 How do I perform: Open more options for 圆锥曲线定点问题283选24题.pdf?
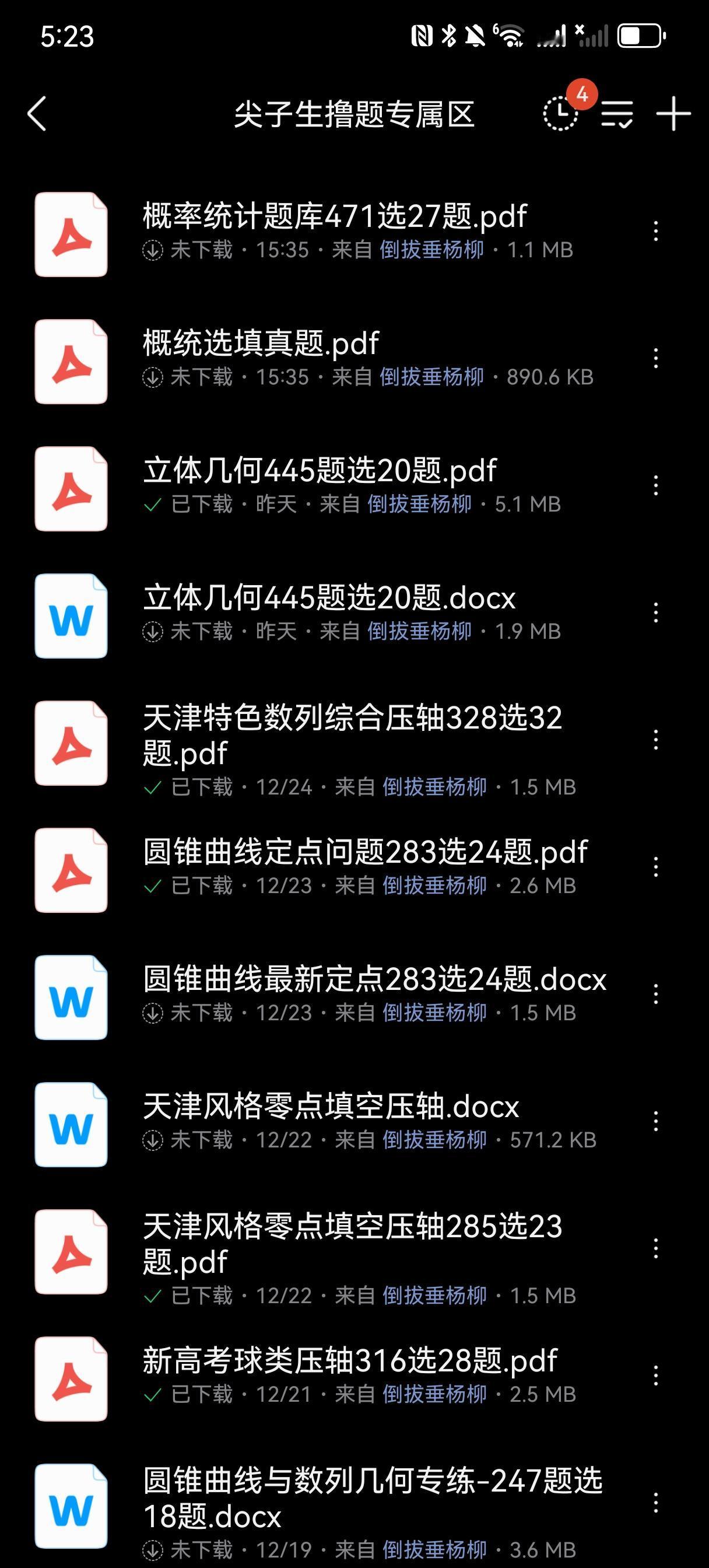pos(655,867)
